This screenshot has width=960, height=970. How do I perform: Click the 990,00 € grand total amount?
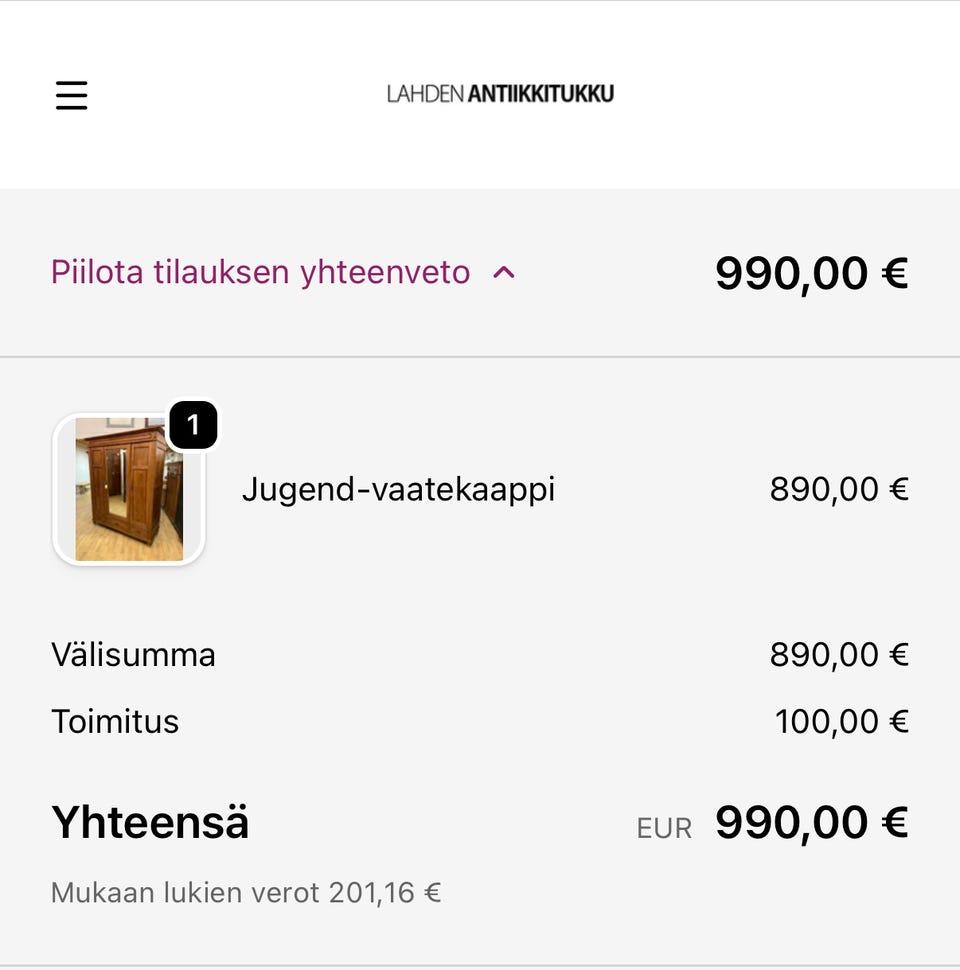(810, 822)
